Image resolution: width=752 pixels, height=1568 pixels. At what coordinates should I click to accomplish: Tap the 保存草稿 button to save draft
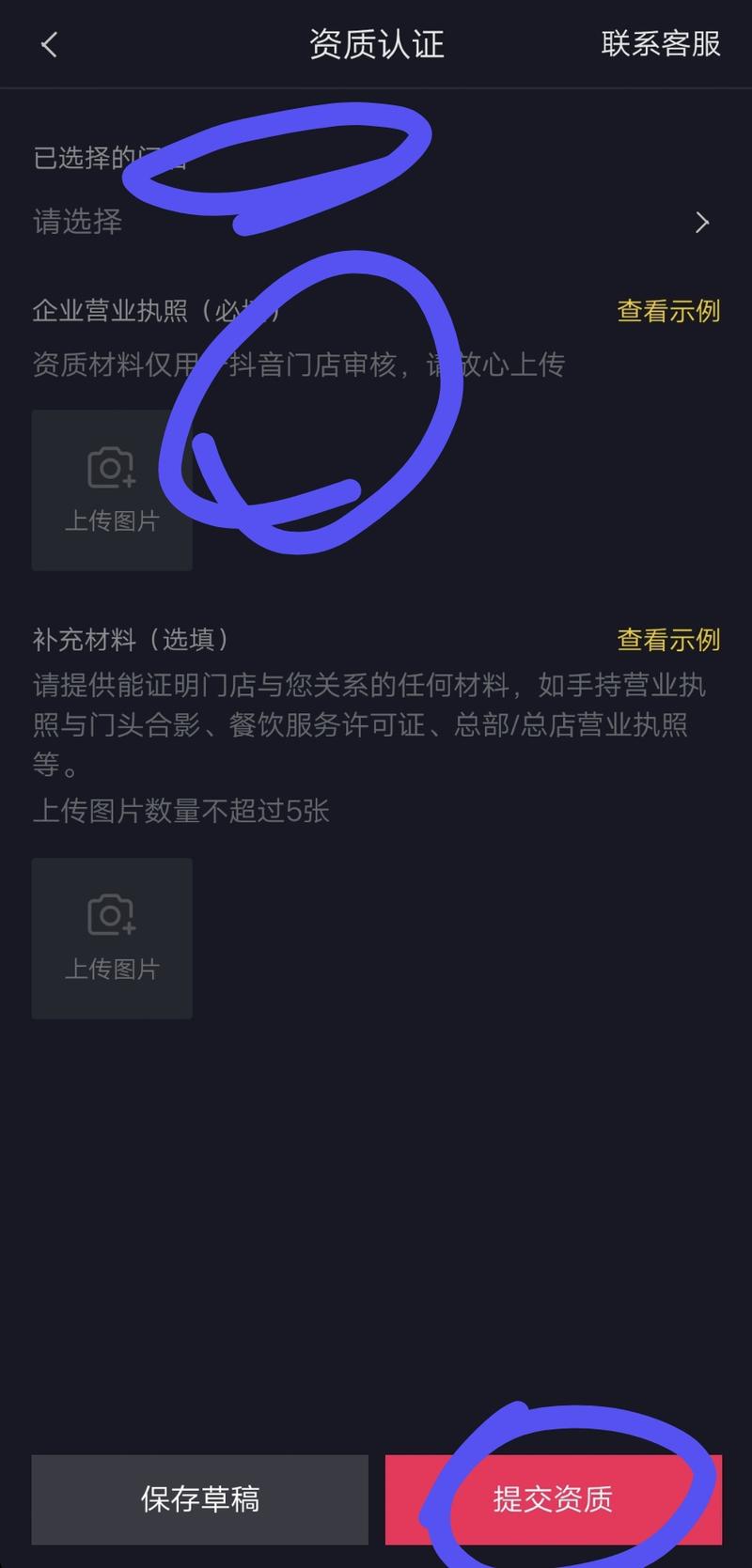tap(199, 1499)
